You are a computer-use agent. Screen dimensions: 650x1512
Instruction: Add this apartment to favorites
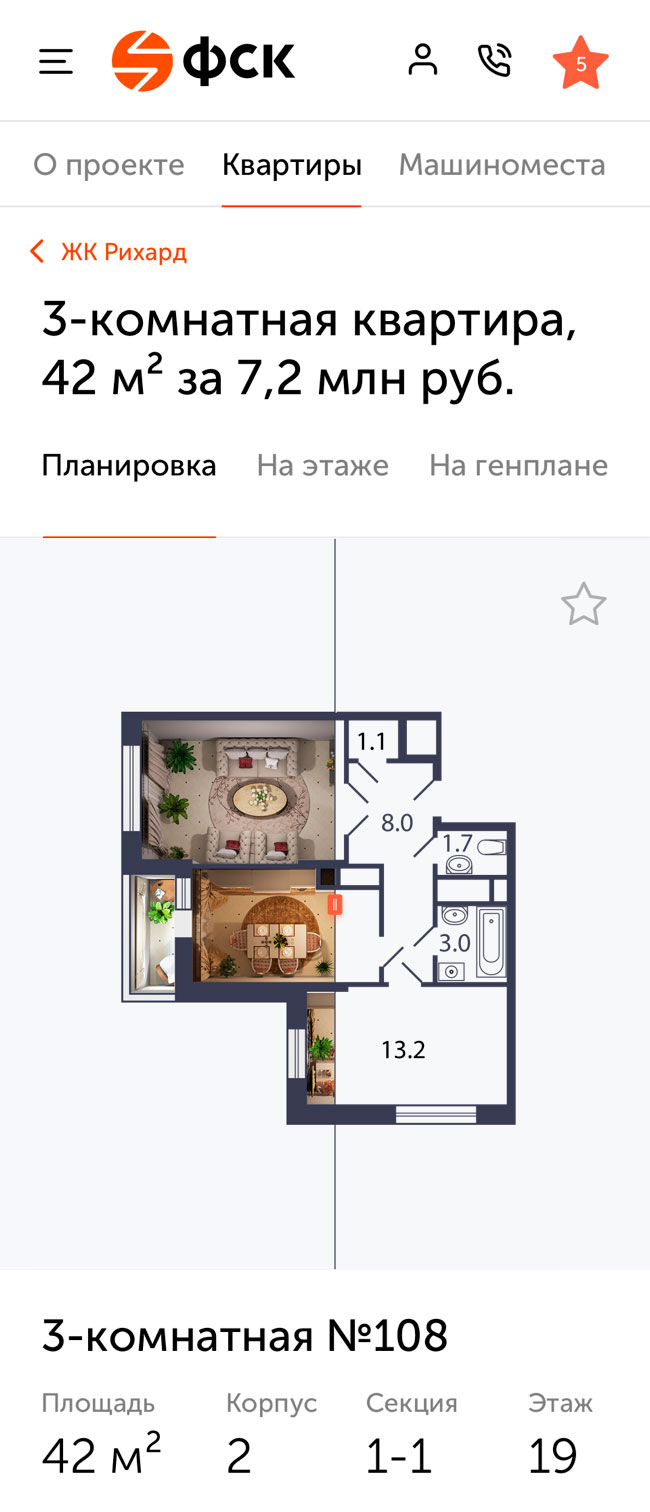(x=583, y=605)
